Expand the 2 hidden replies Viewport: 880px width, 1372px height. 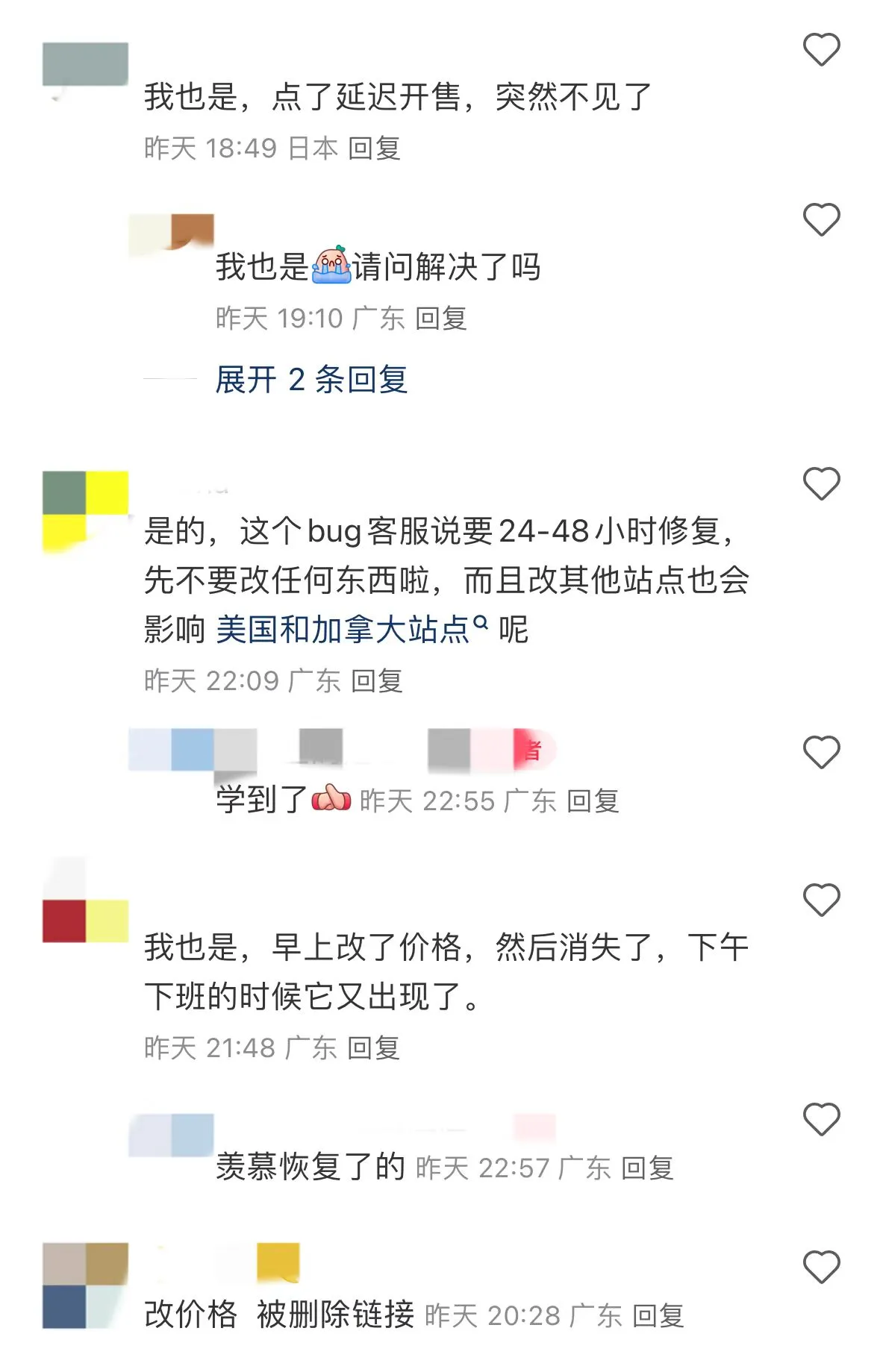tap(311, 380)
